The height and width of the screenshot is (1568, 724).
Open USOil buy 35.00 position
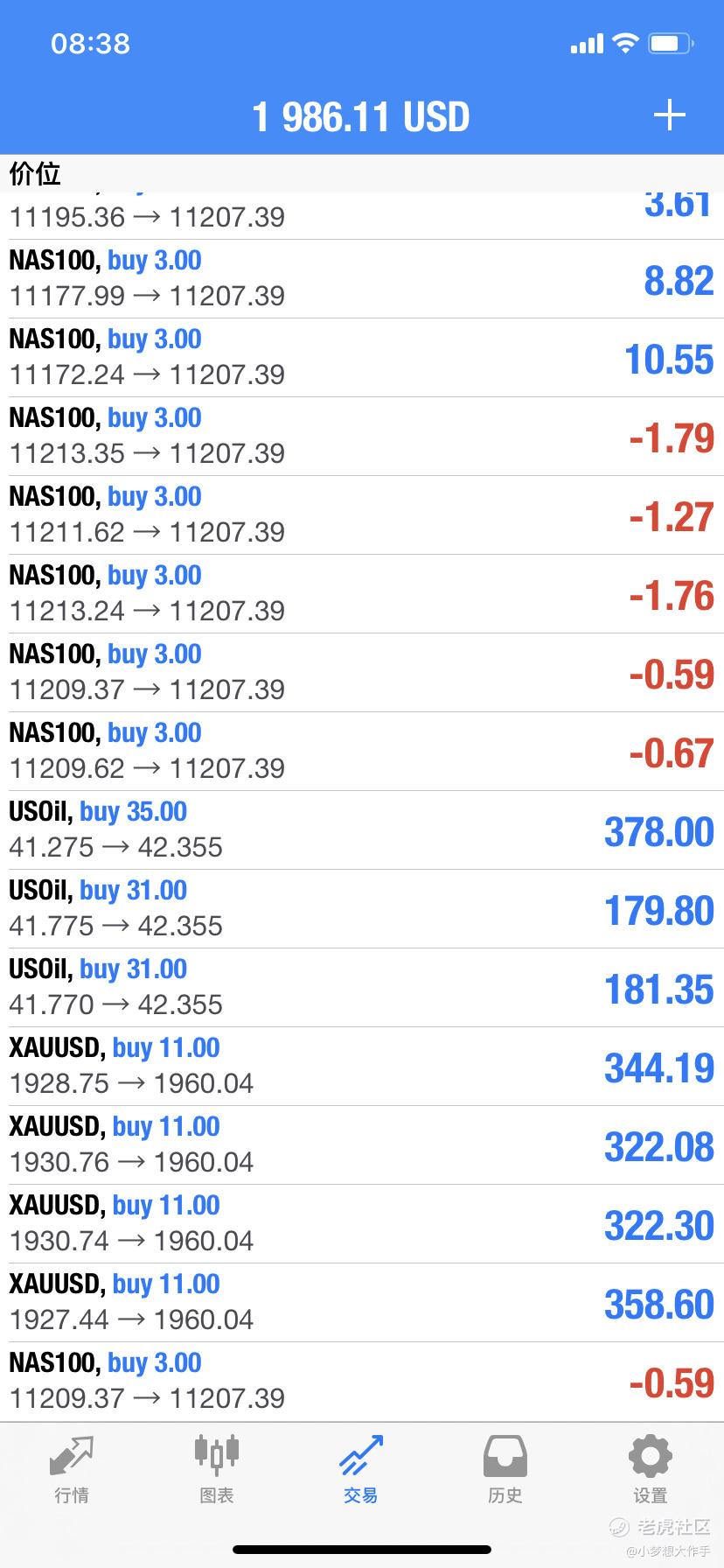[x=362, y=830]
